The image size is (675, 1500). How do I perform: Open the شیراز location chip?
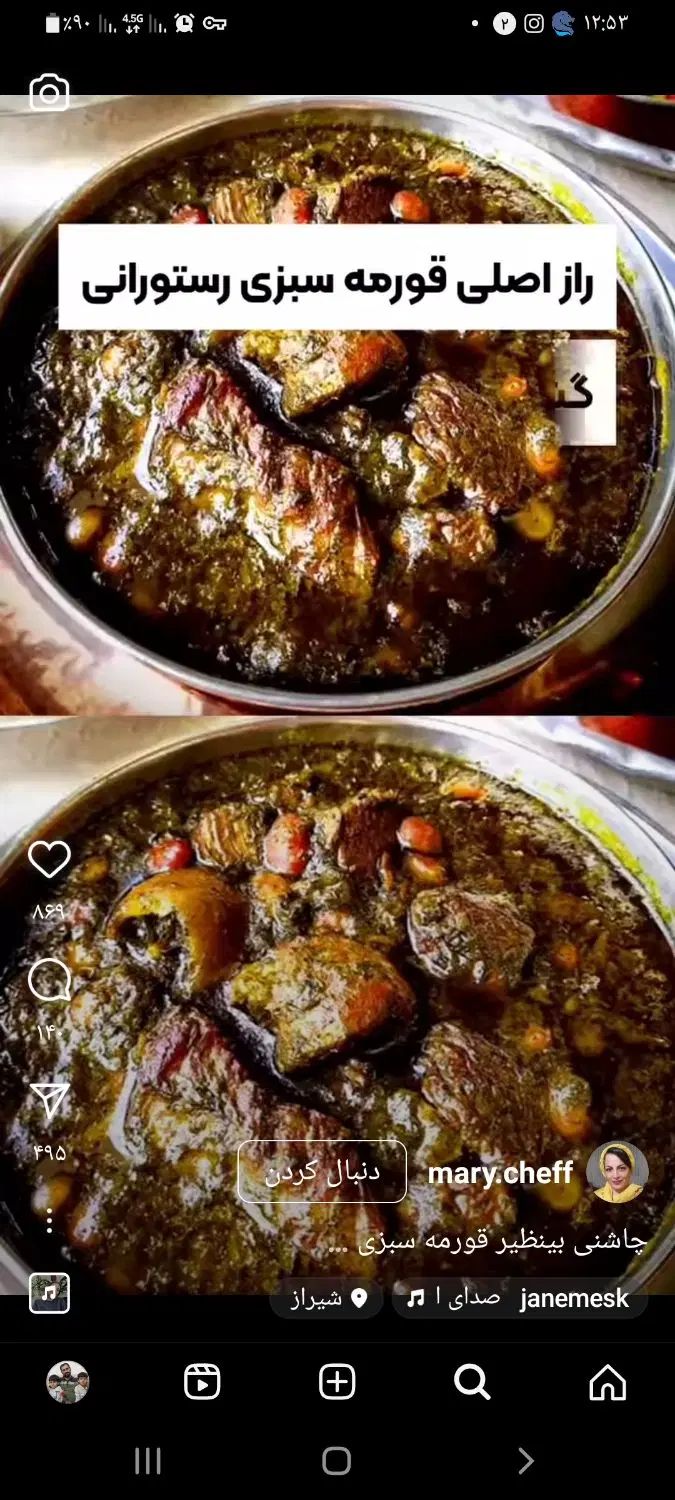327,1298
